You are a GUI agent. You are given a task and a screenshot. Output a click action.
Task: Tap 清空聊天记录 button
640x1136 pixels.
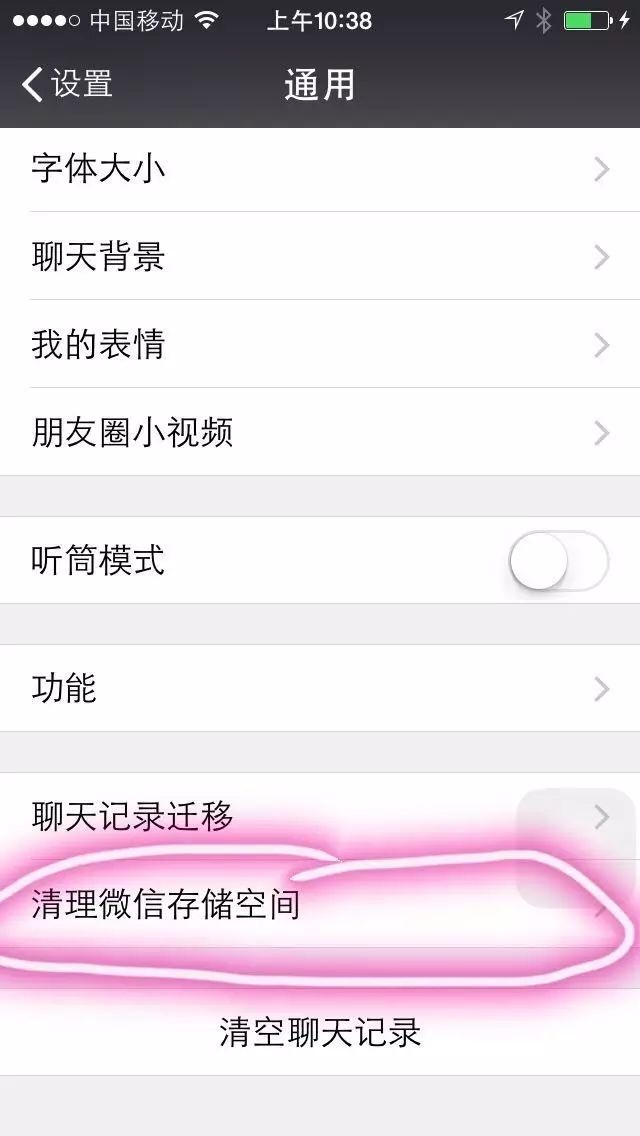tap(320, 1033)
